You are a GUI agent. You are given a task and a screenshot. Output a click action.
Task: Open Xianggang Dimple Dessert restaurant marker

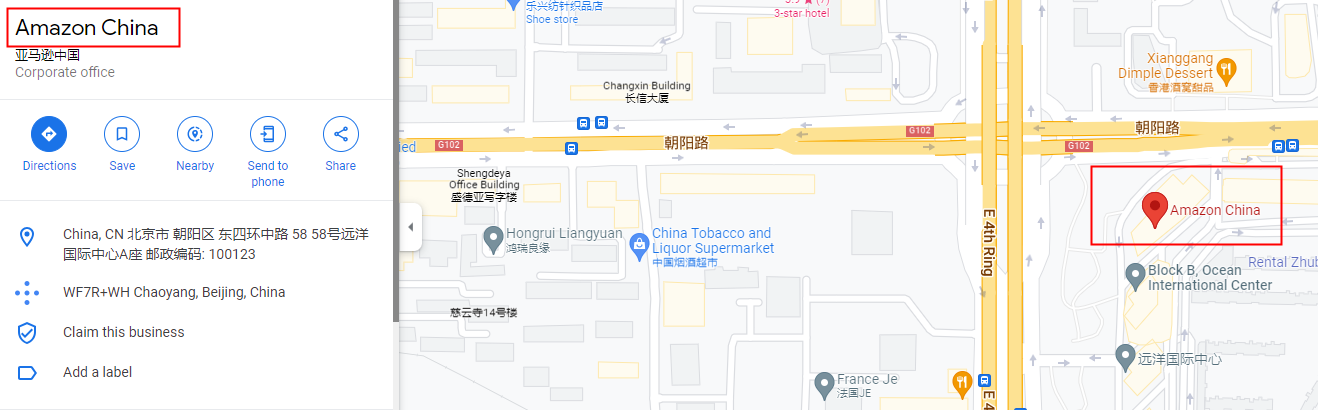tap(1226, 70)
